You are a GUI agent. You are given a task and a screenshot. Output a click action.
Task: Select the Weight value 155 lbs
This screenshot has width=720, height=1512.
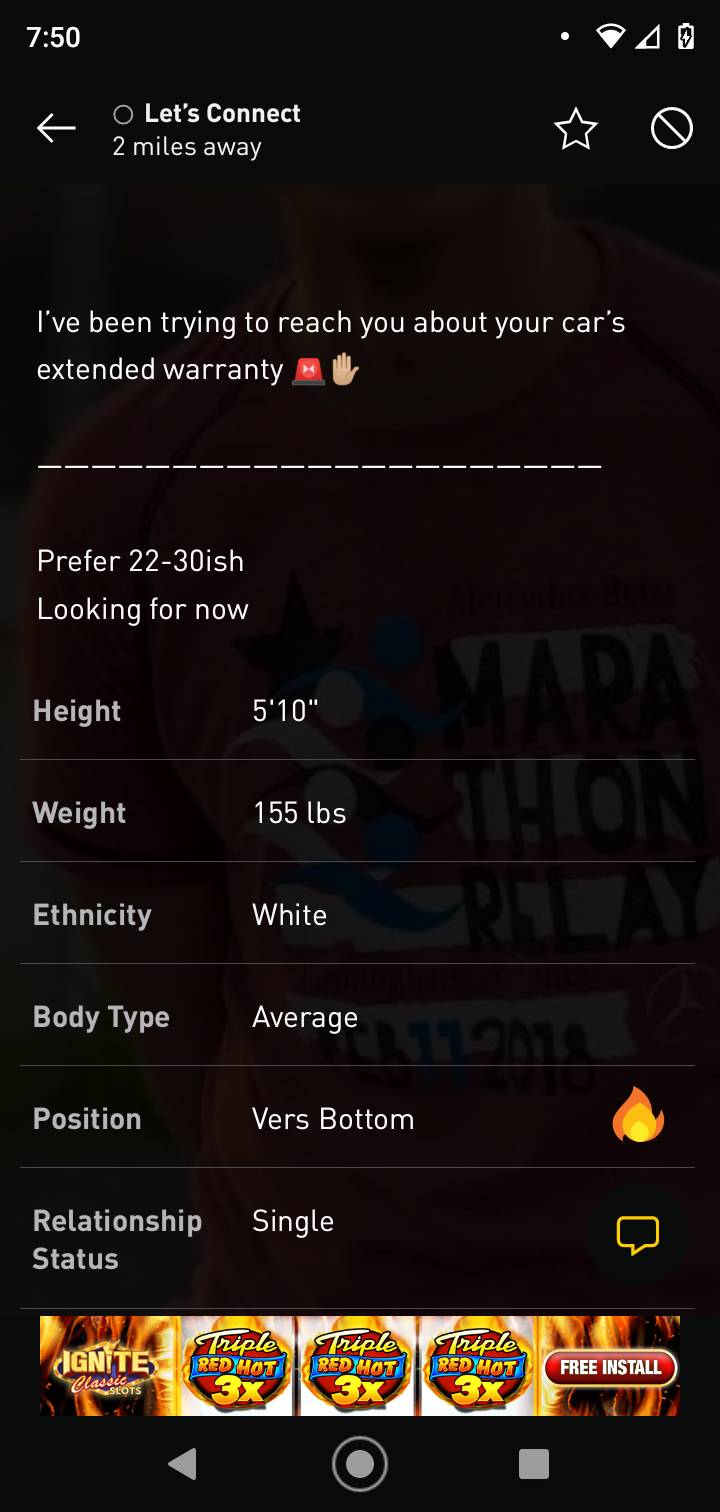point(299,813)
